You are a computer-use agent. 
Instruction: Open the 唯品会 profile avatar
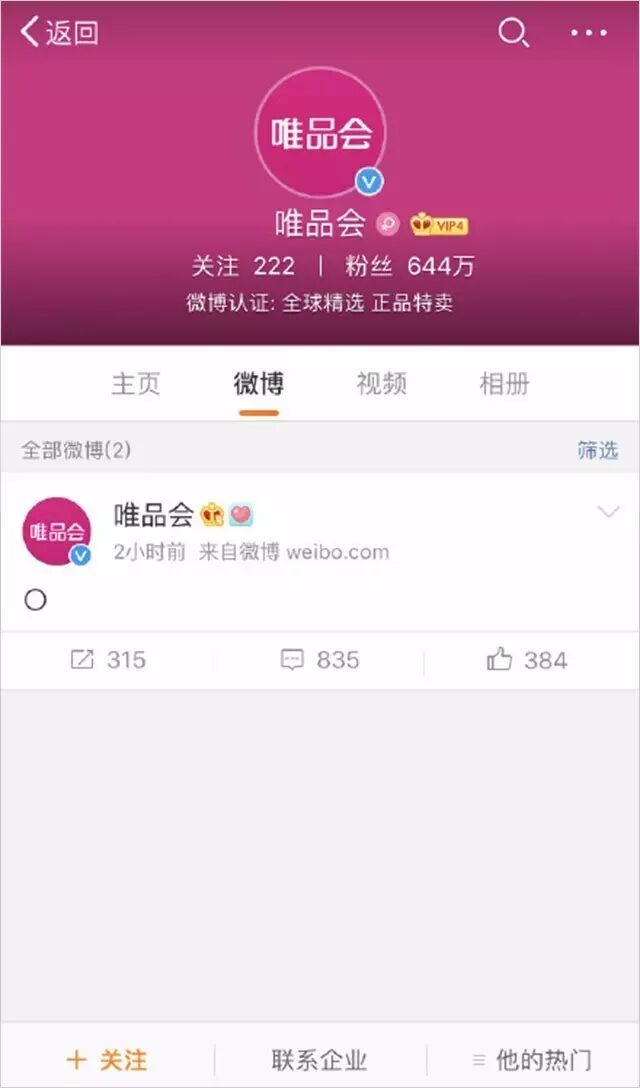coord(320,132)
